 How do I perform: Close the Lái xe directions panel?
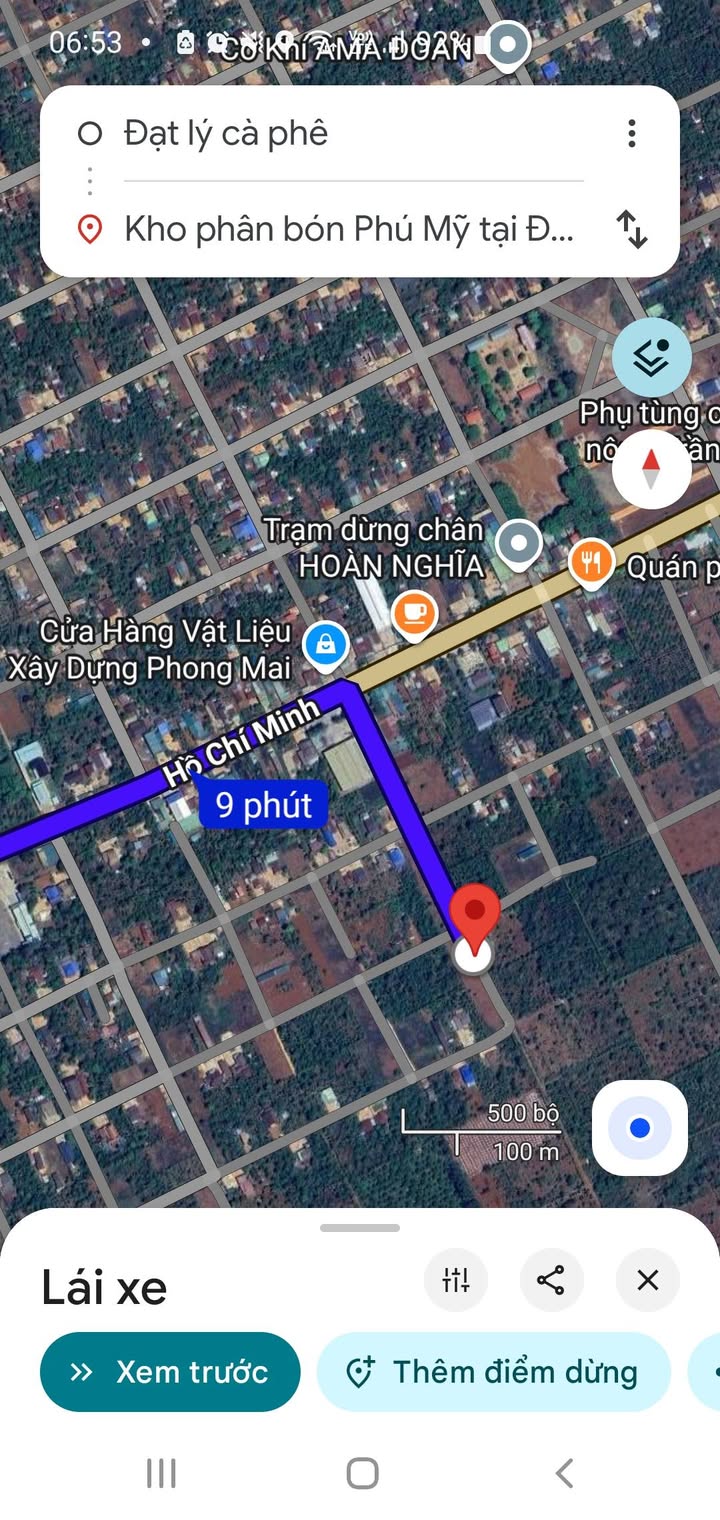(648, 1280)
